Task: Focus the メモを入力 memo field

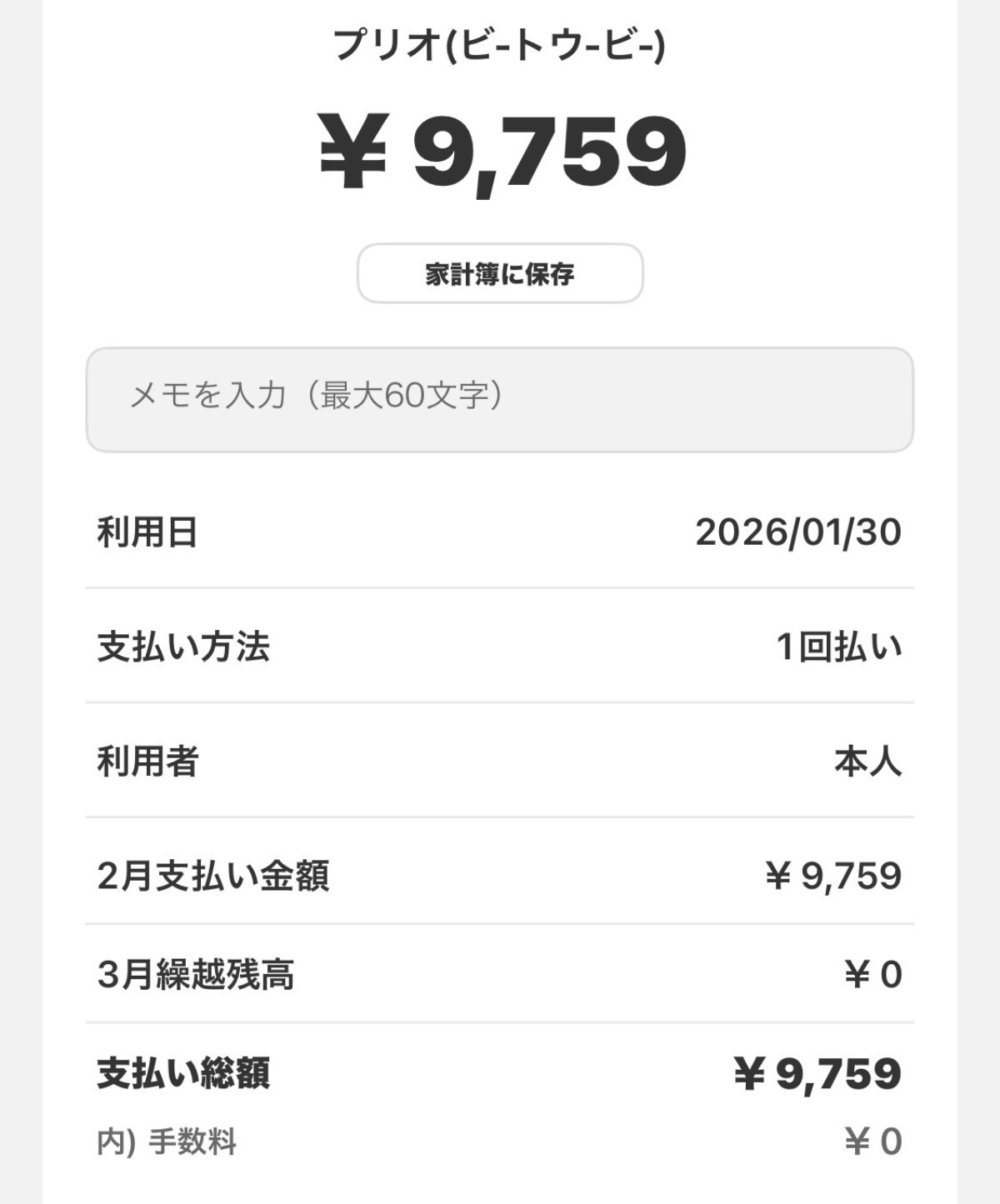Action: tap(500, 399)
